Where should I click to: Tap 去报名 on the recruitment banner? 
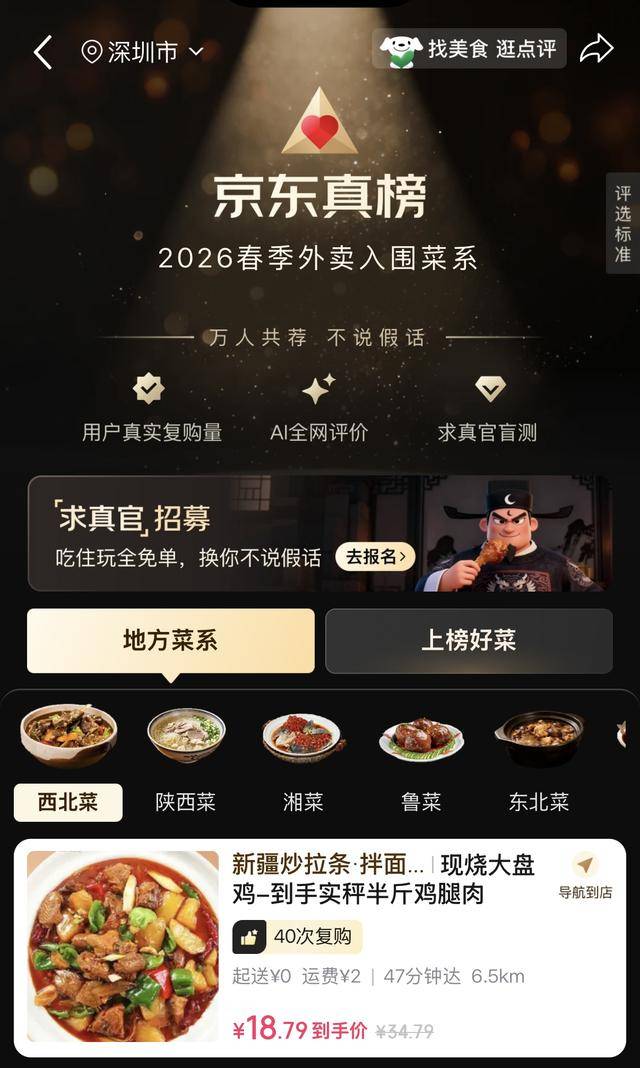click(x=374, y=557)
